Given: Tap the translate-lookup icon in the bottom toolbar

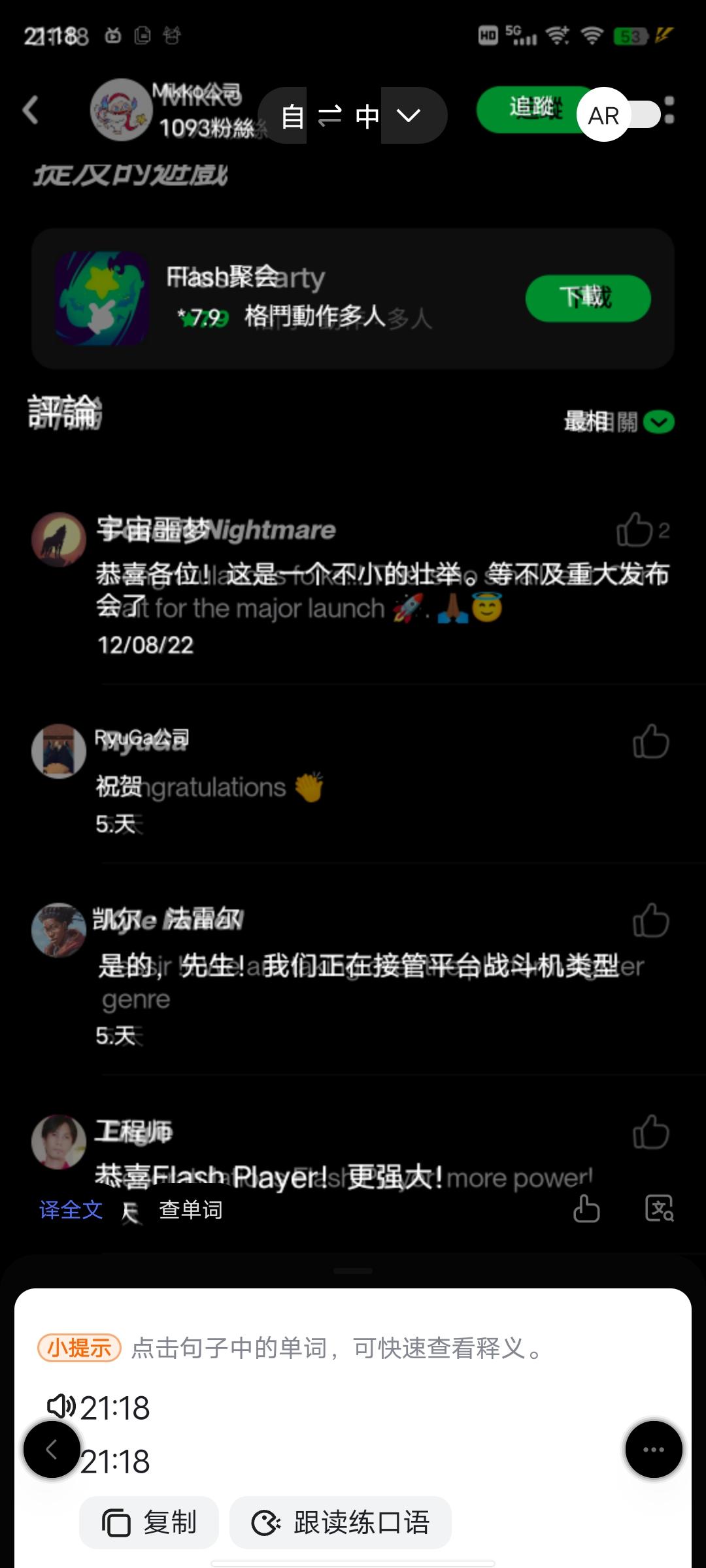Looking at the screenshot, I should tap(660, 1209).
